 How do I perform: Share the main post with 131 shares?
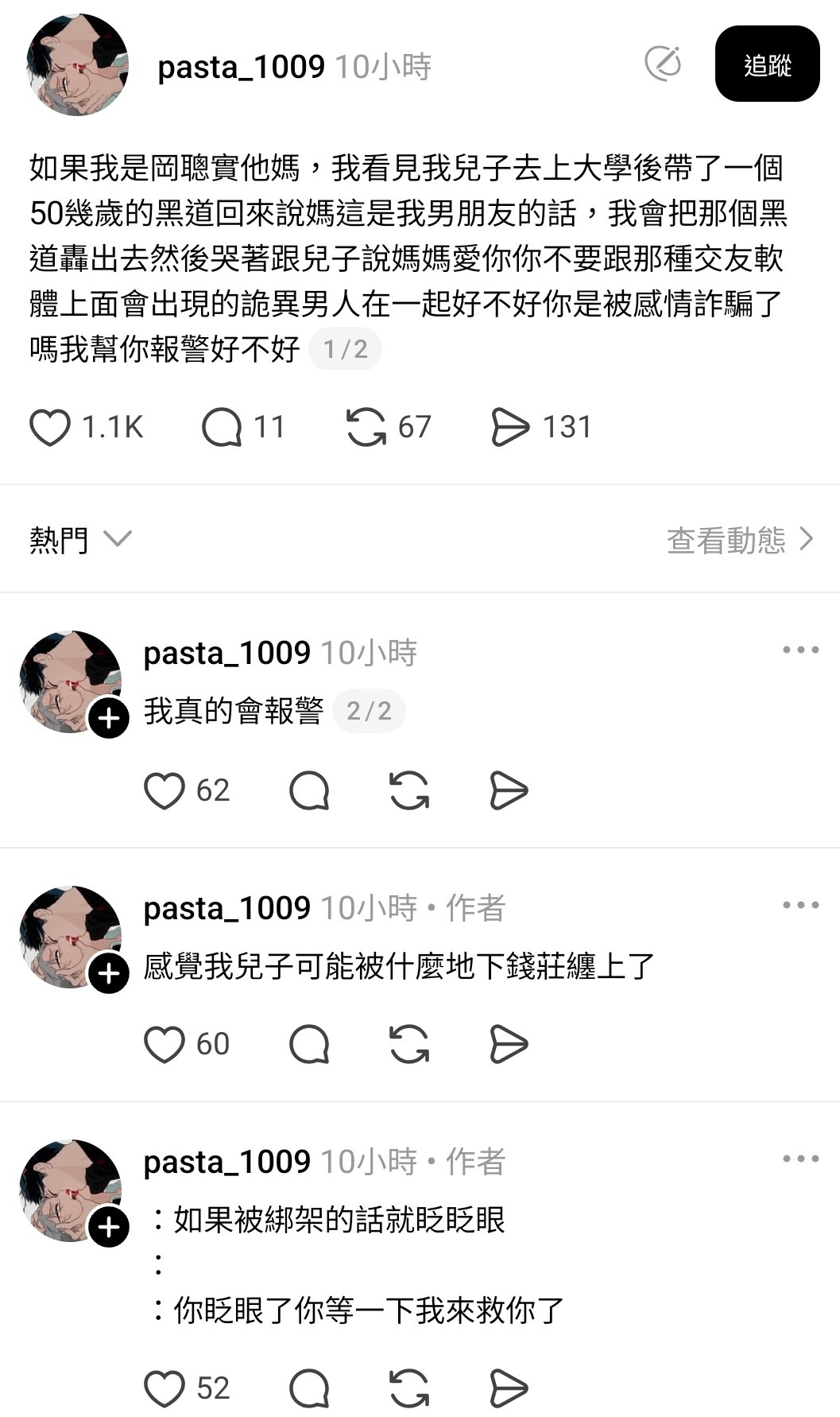(510, 427)
